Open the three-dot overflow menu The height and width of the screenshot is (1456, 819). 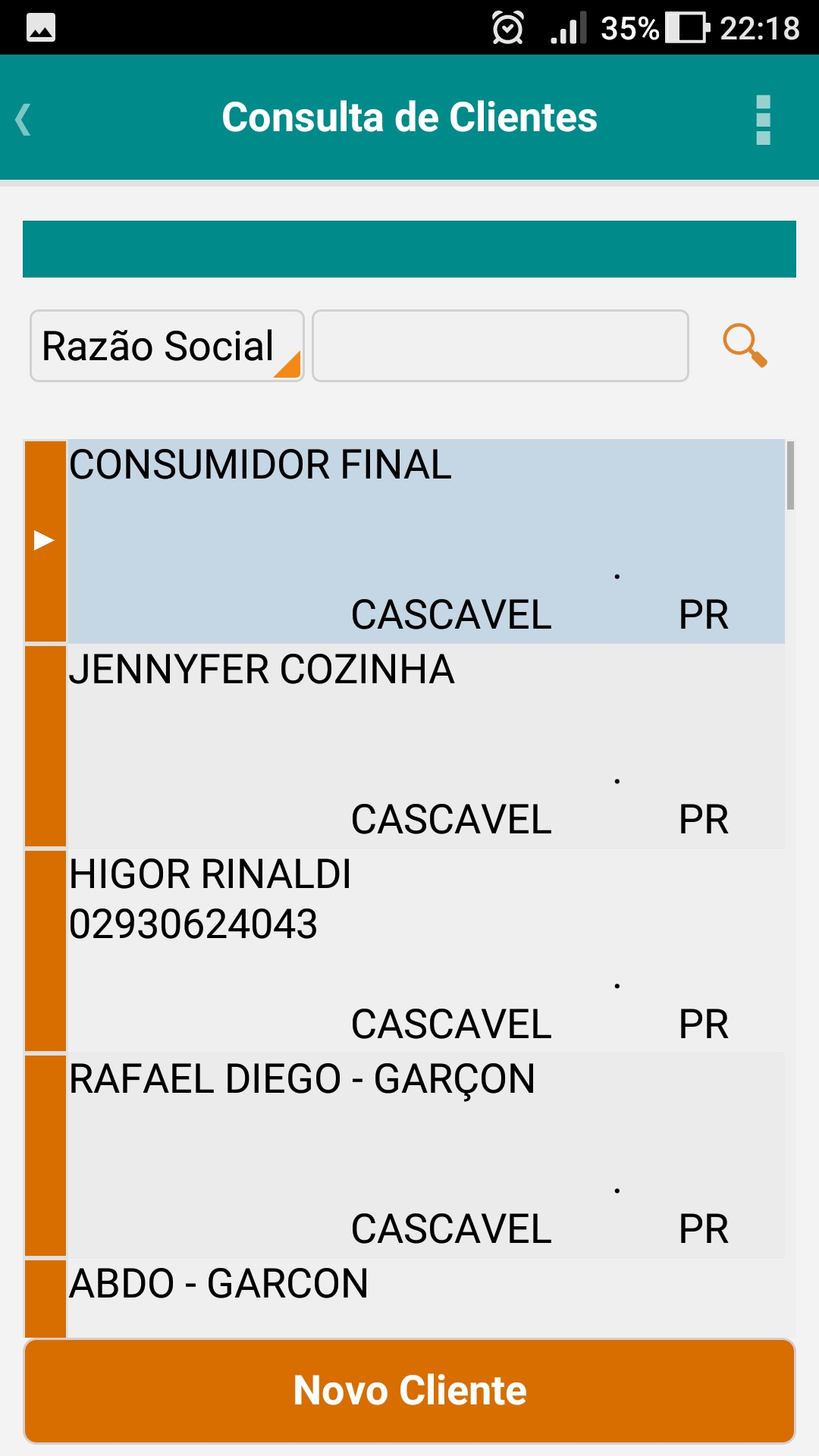(763, 120)
